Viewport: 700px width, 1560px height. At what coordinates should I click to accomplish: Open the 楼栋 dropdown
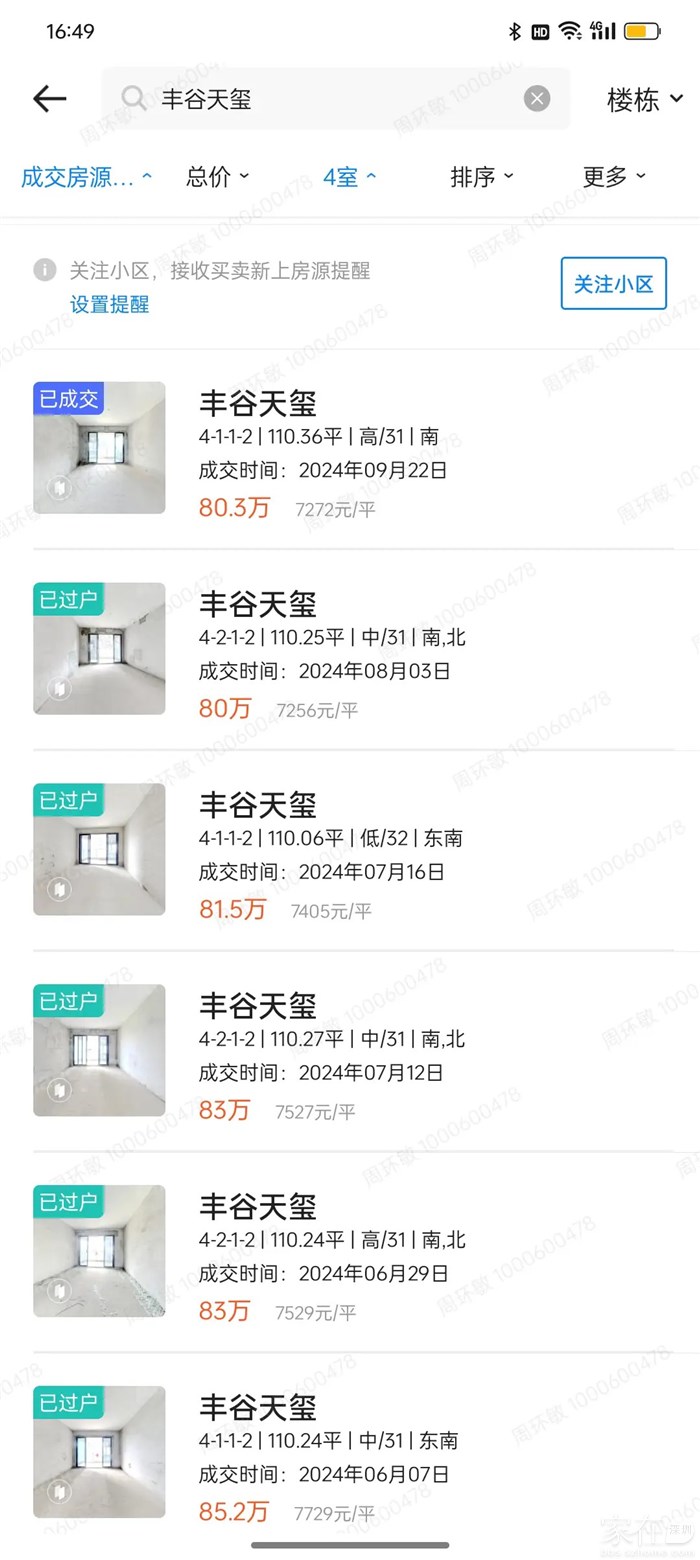coord(645,99)
